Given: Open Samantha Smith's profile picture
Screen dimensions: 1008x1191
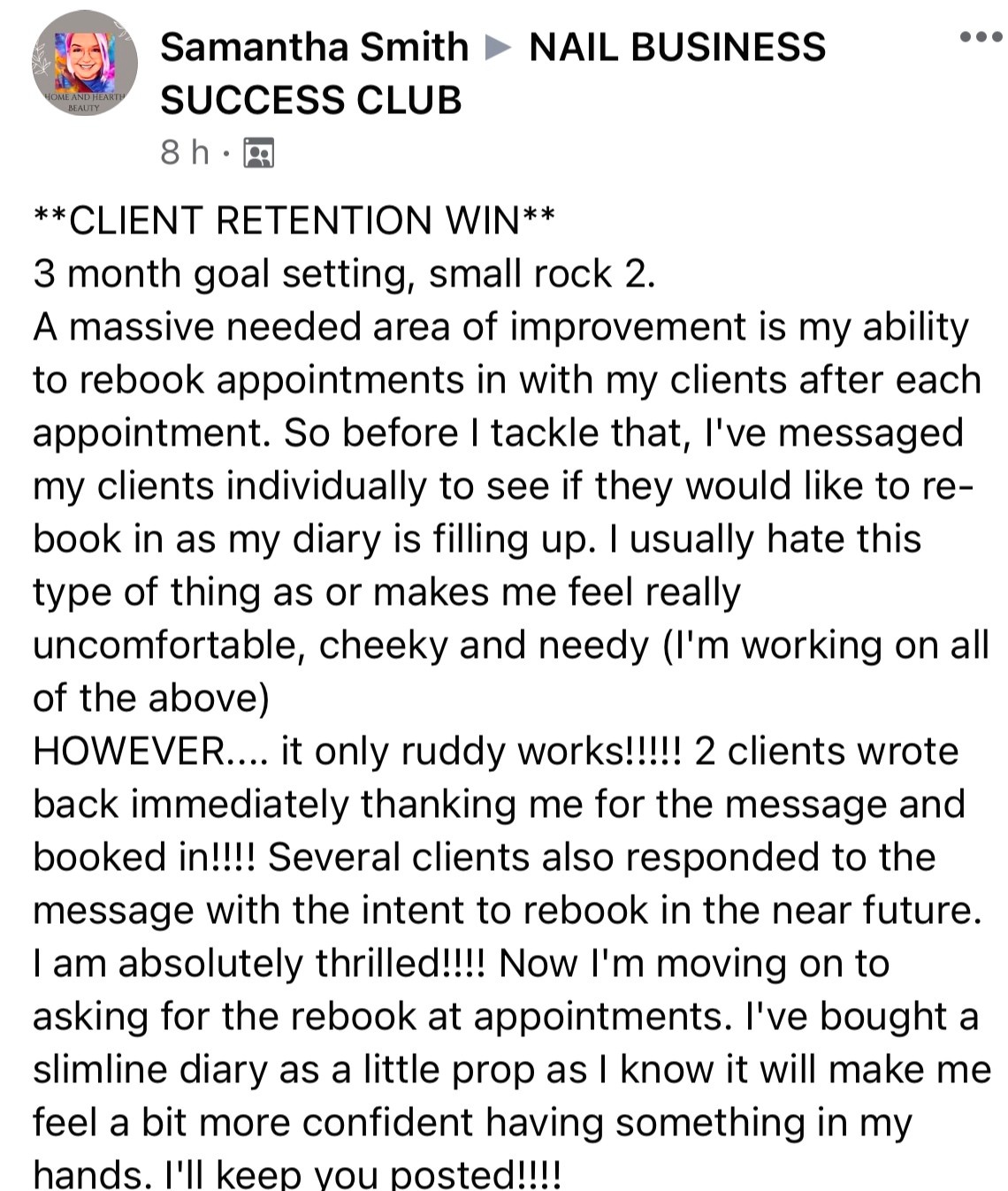Looking at the screenshot, I should pyautogui.click(x=85, y=64).
